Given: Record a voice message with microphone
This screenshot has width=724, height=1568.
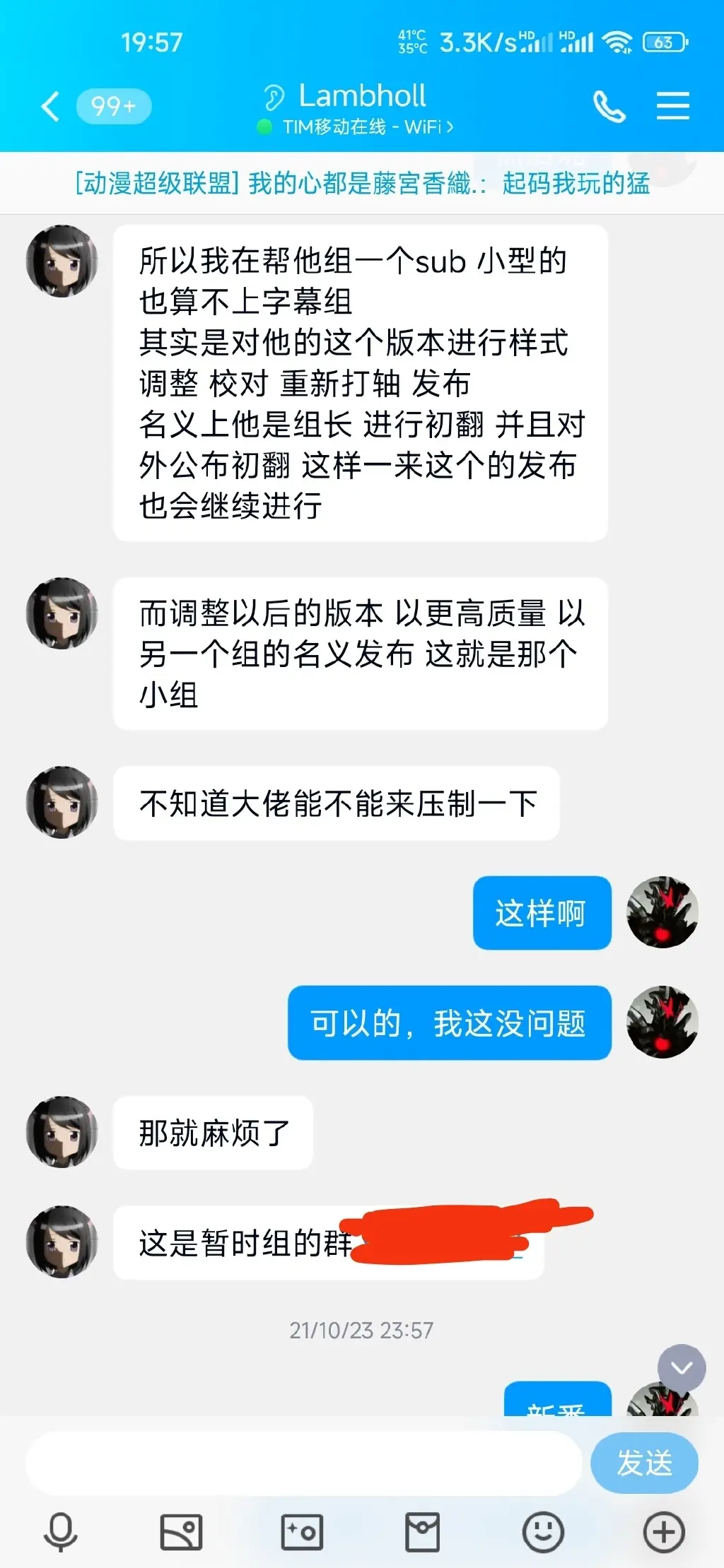Looking at the screenshot, I should coord(61,1532).
